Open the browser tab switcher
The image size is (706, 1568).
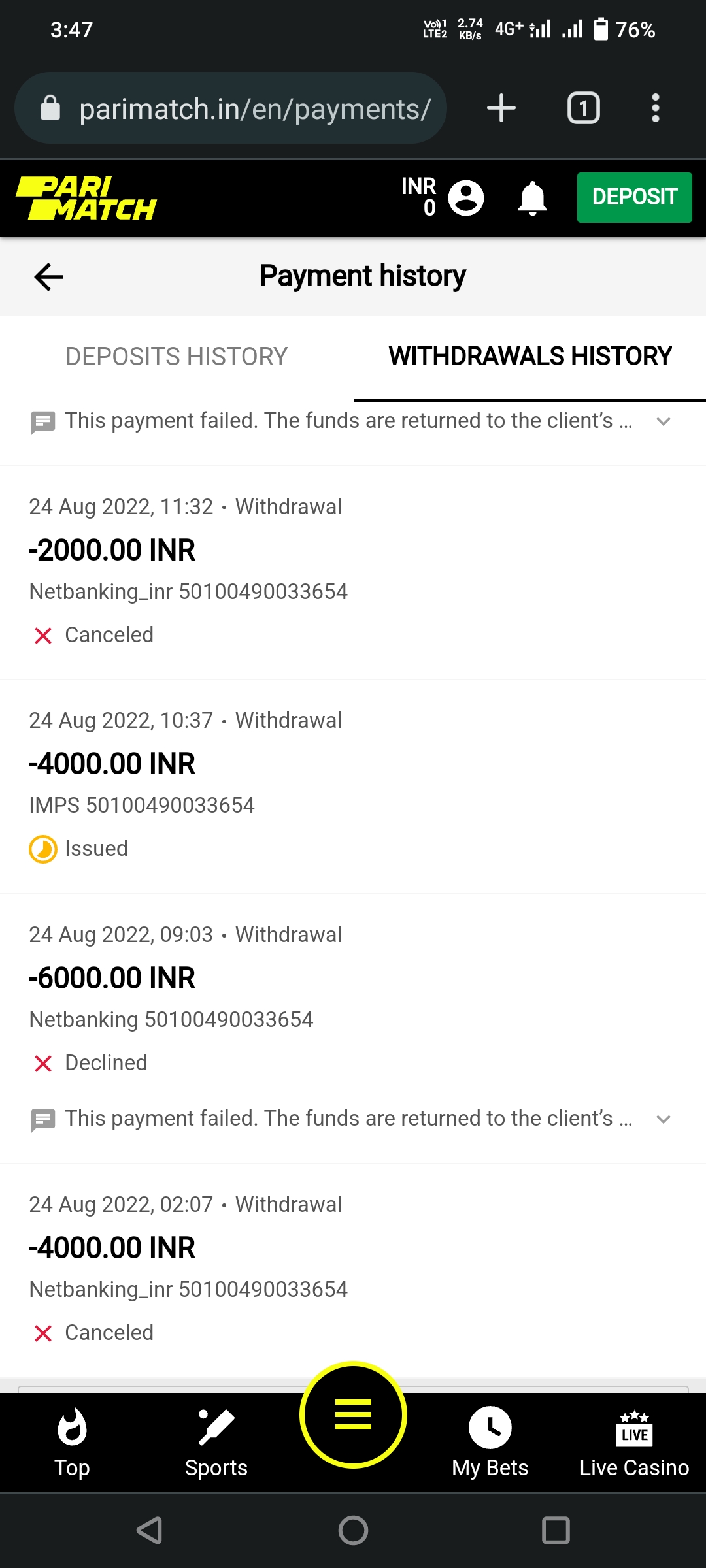583,108
